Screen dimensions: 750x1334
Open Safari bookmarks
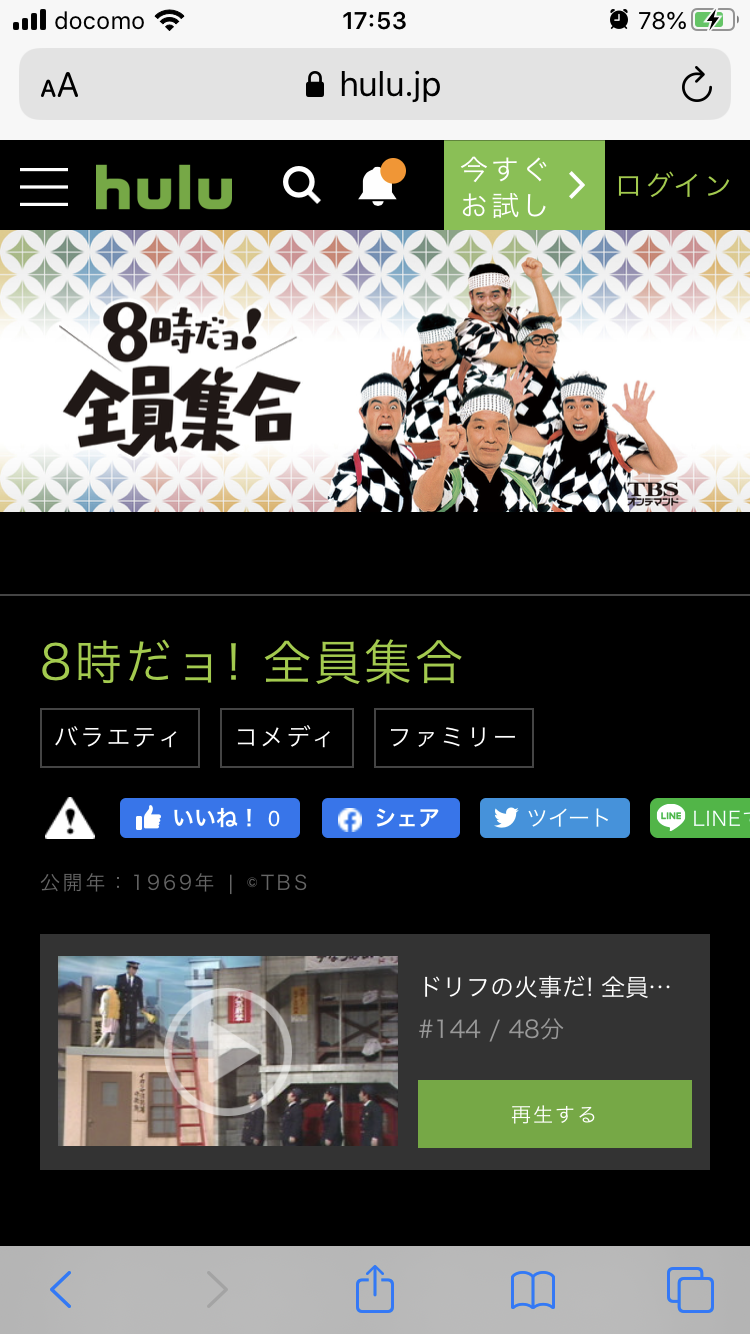532,1290
